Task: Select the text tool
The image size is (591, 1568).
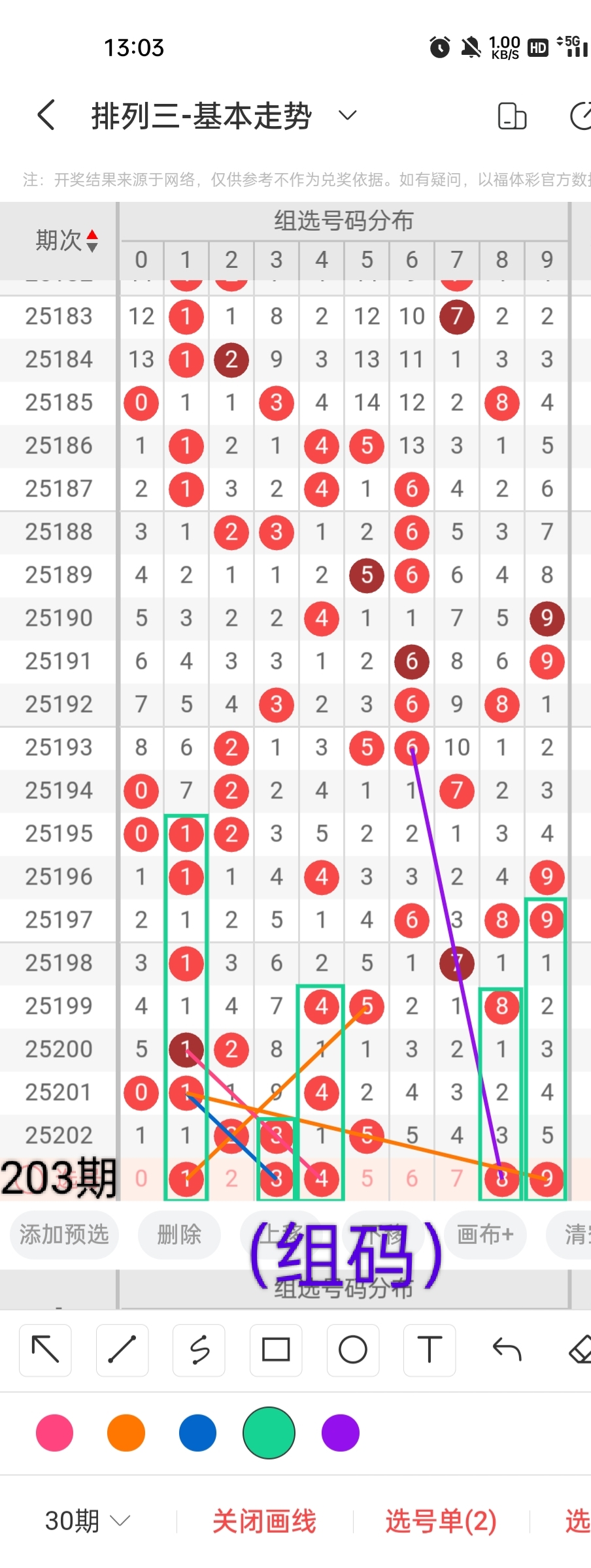Action: (x=430, y=1350)
